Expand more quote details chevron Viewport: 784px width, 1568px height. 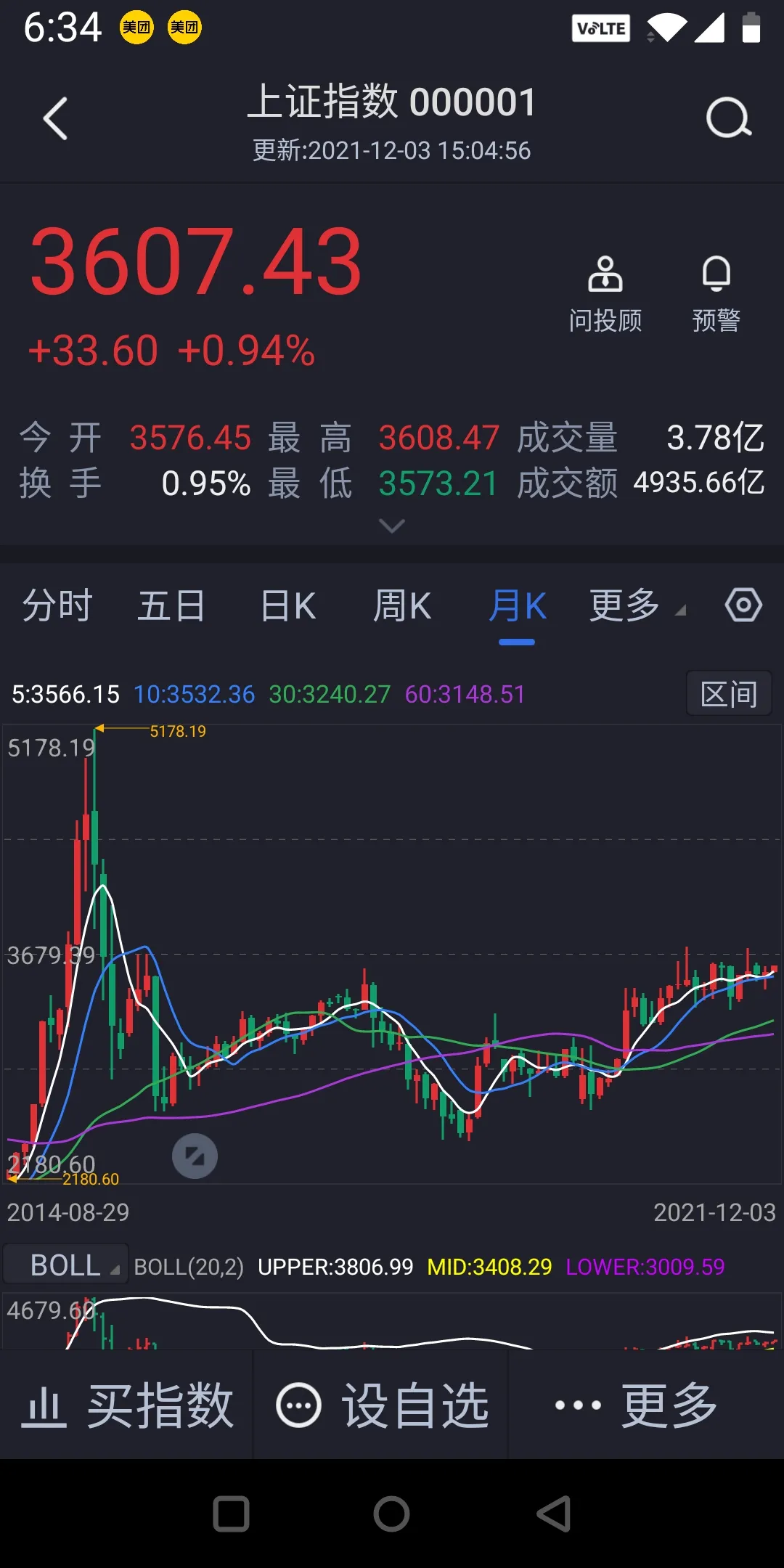pyautogui.click(x=392, y=526)
